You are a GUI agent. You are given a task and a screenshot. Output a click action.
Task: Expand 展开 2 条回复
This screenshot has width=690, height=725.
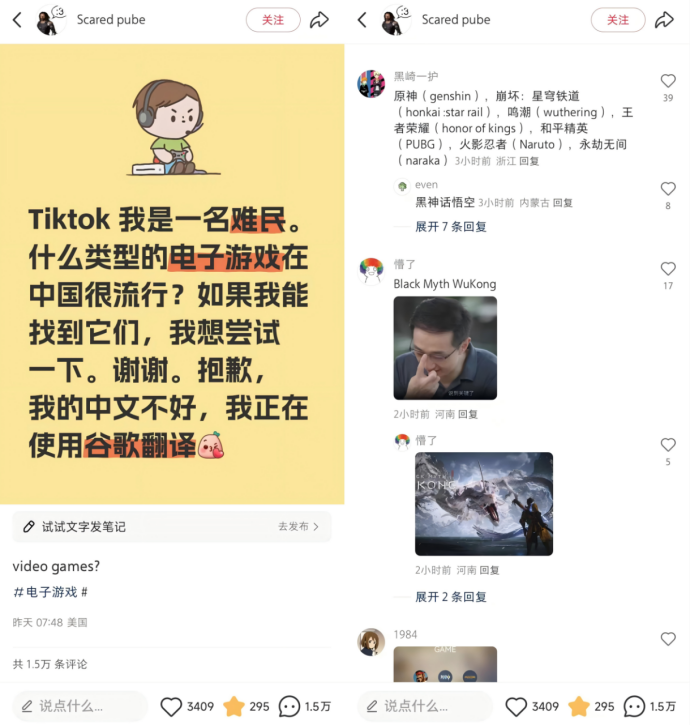pos(451,597)
